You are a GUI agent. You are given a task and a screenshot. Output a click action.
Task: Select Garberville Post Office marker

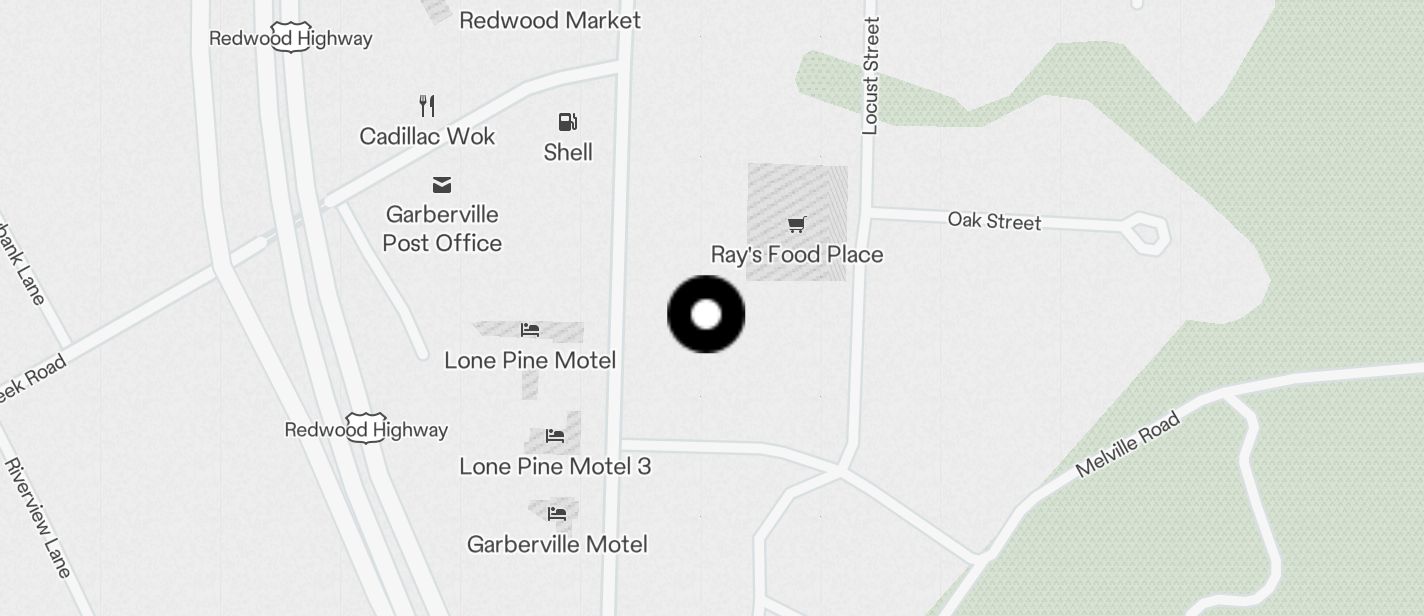(441, 185)
